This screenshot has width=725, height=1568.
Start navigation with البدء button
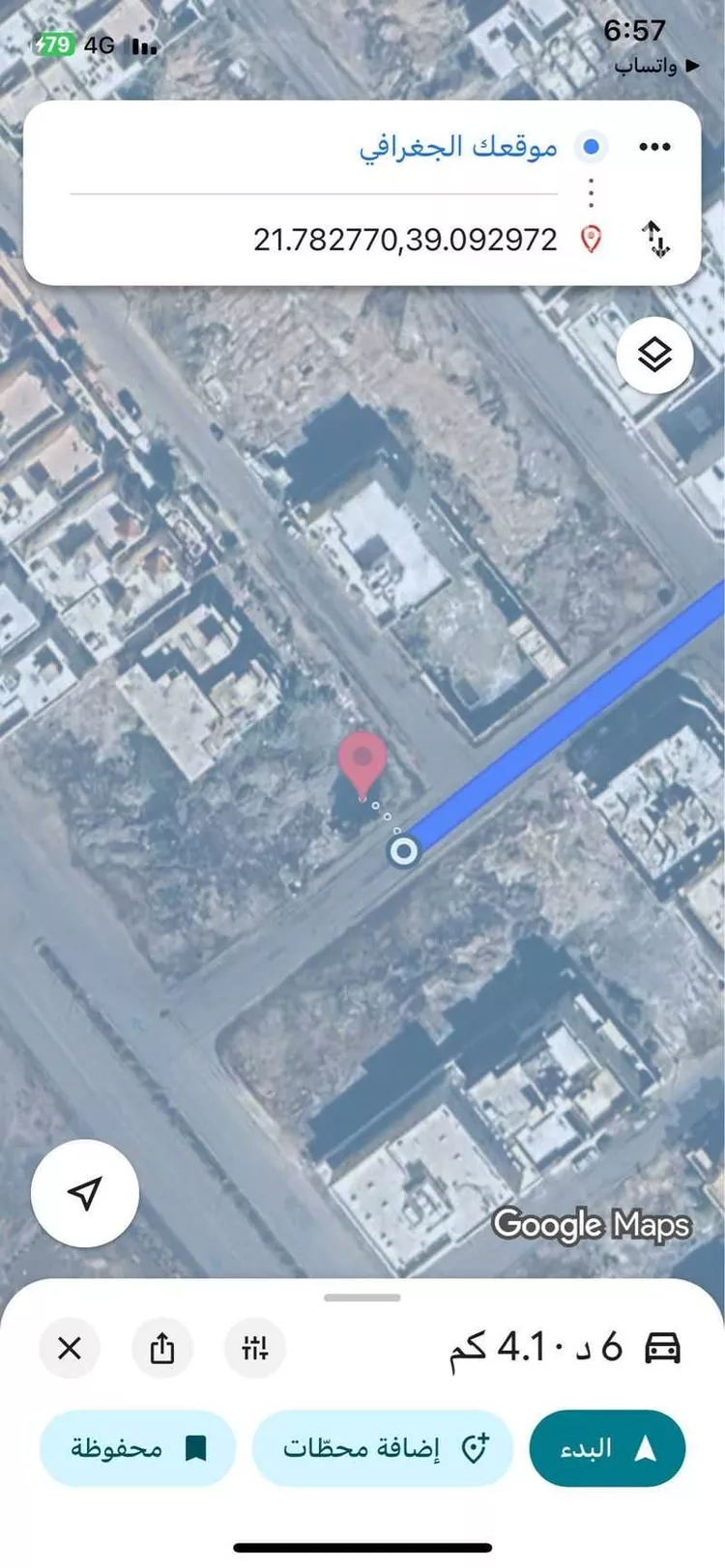(607, 1448)
